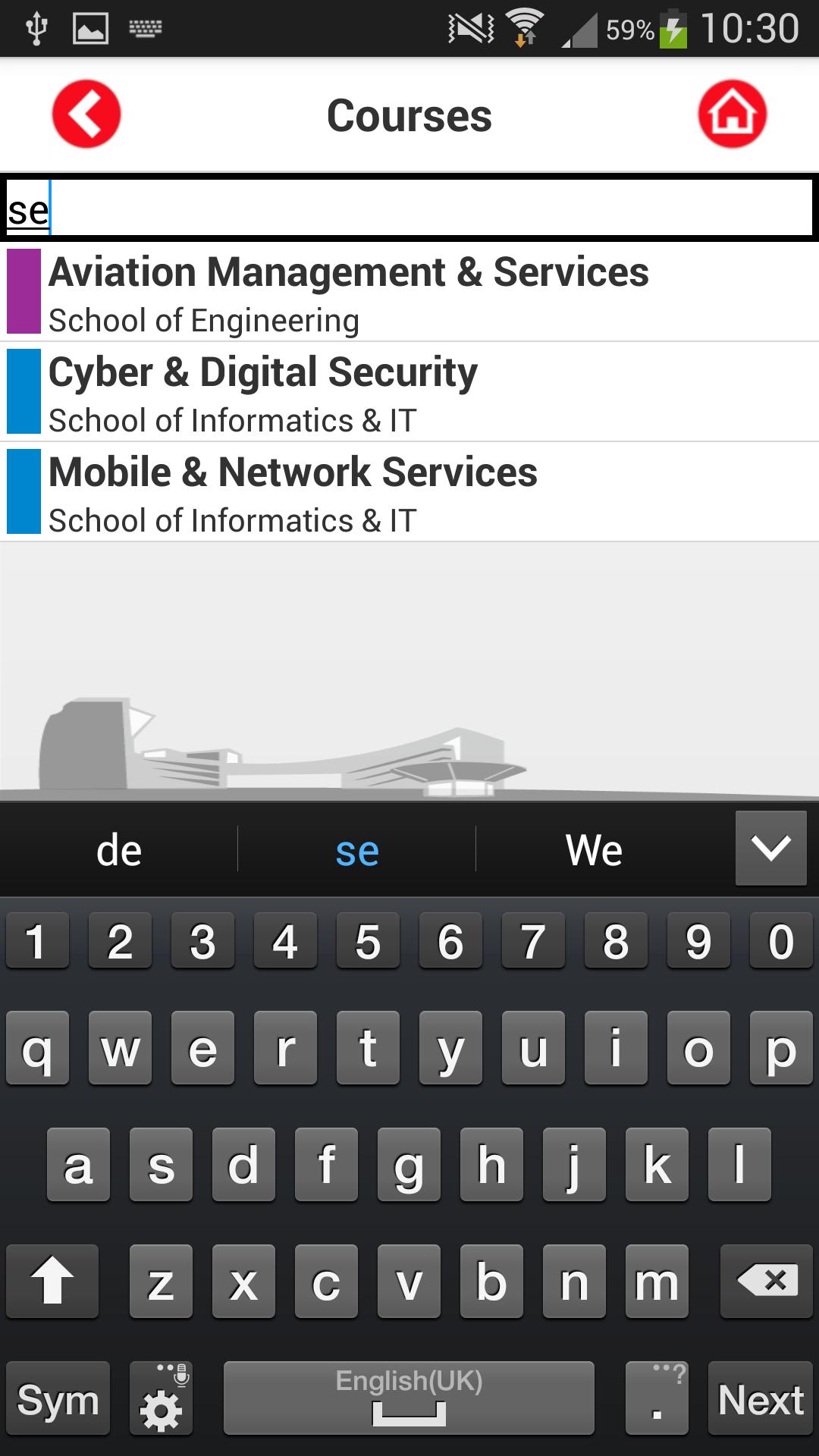Focus the course search field
Image resolution: width=819 pixels, height=1456 pixels.
[409, 209]
